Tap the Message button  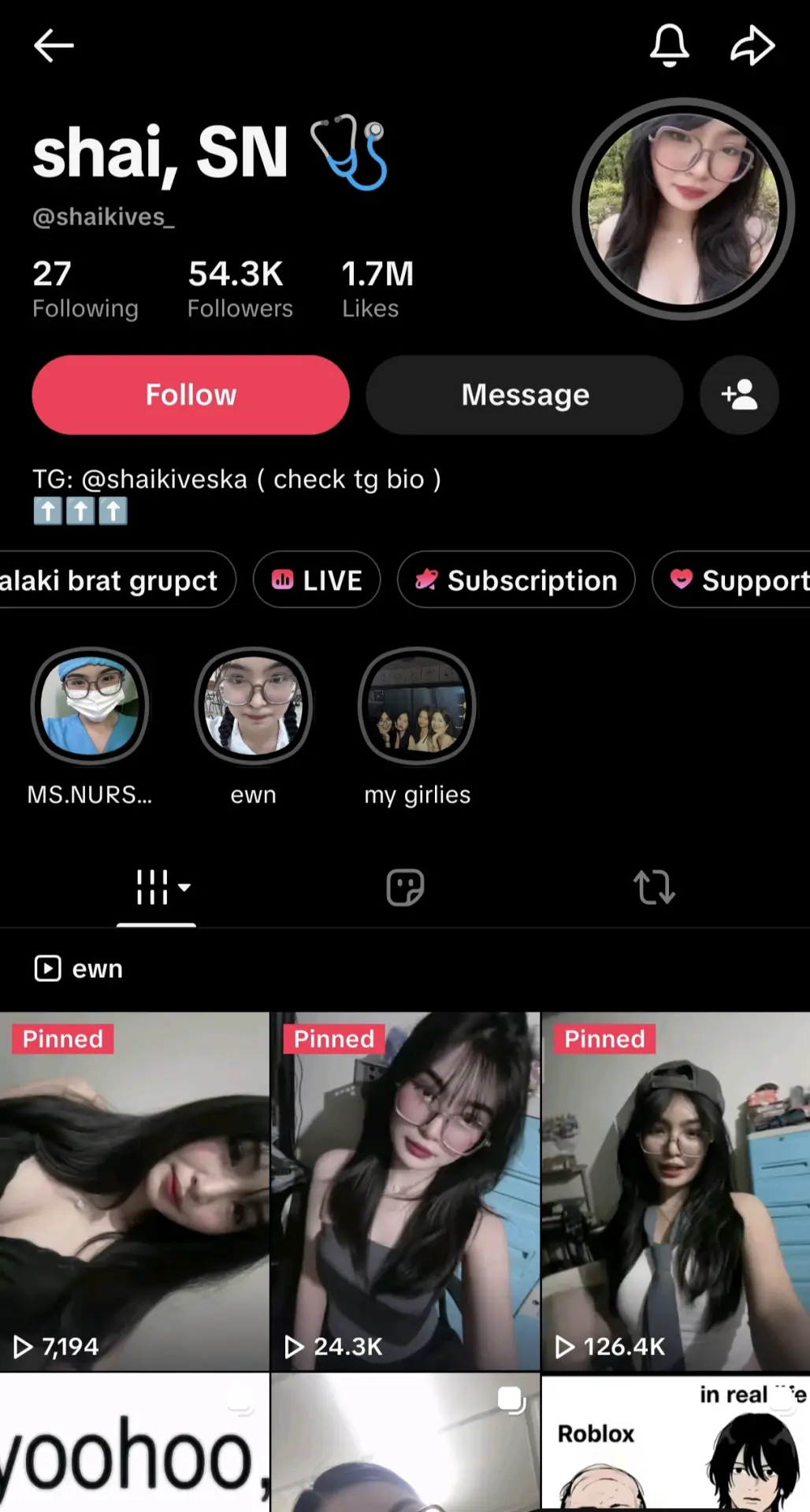point(525,395)
